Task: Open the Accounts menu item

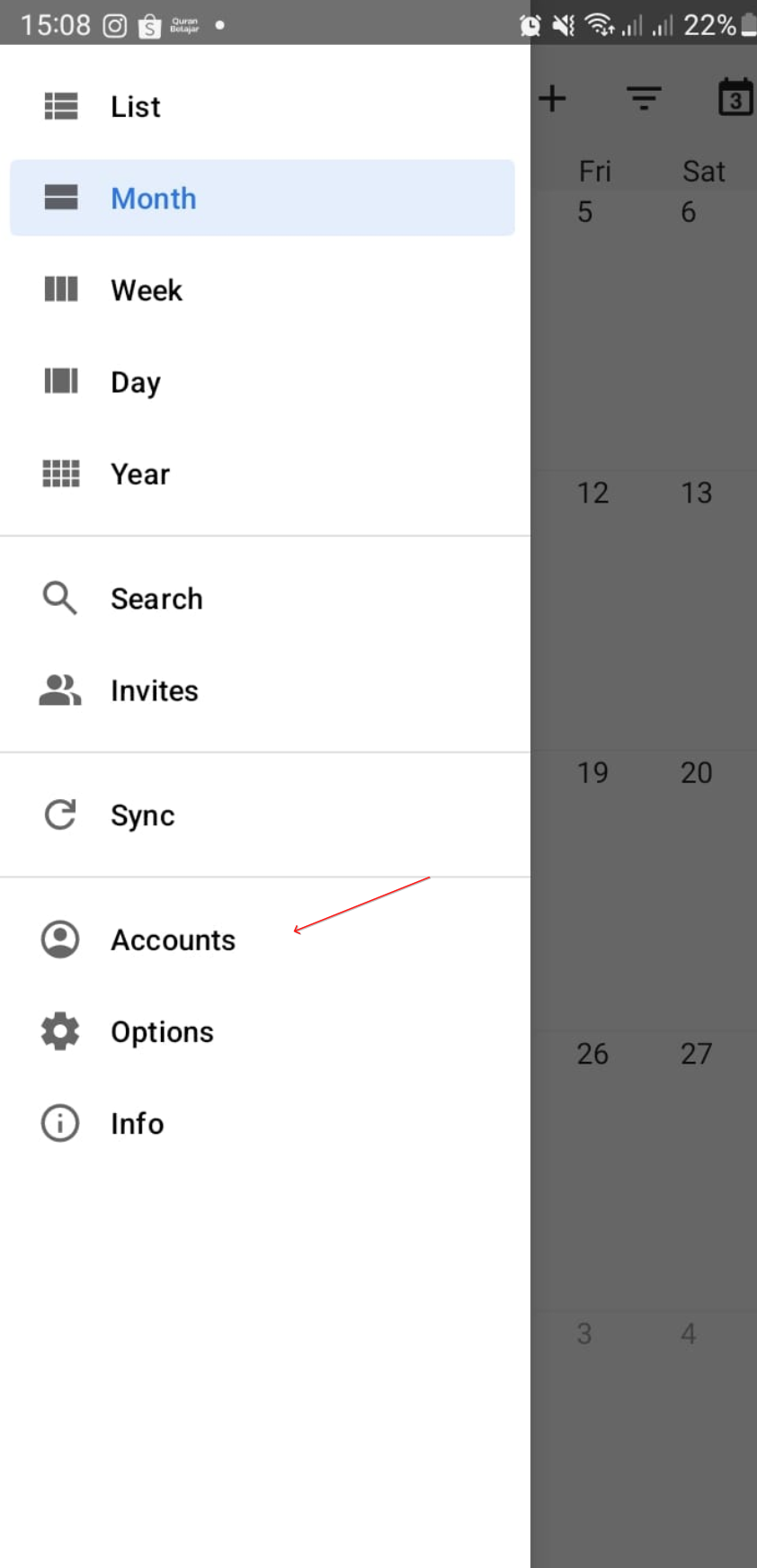Action: click(173, 940)
